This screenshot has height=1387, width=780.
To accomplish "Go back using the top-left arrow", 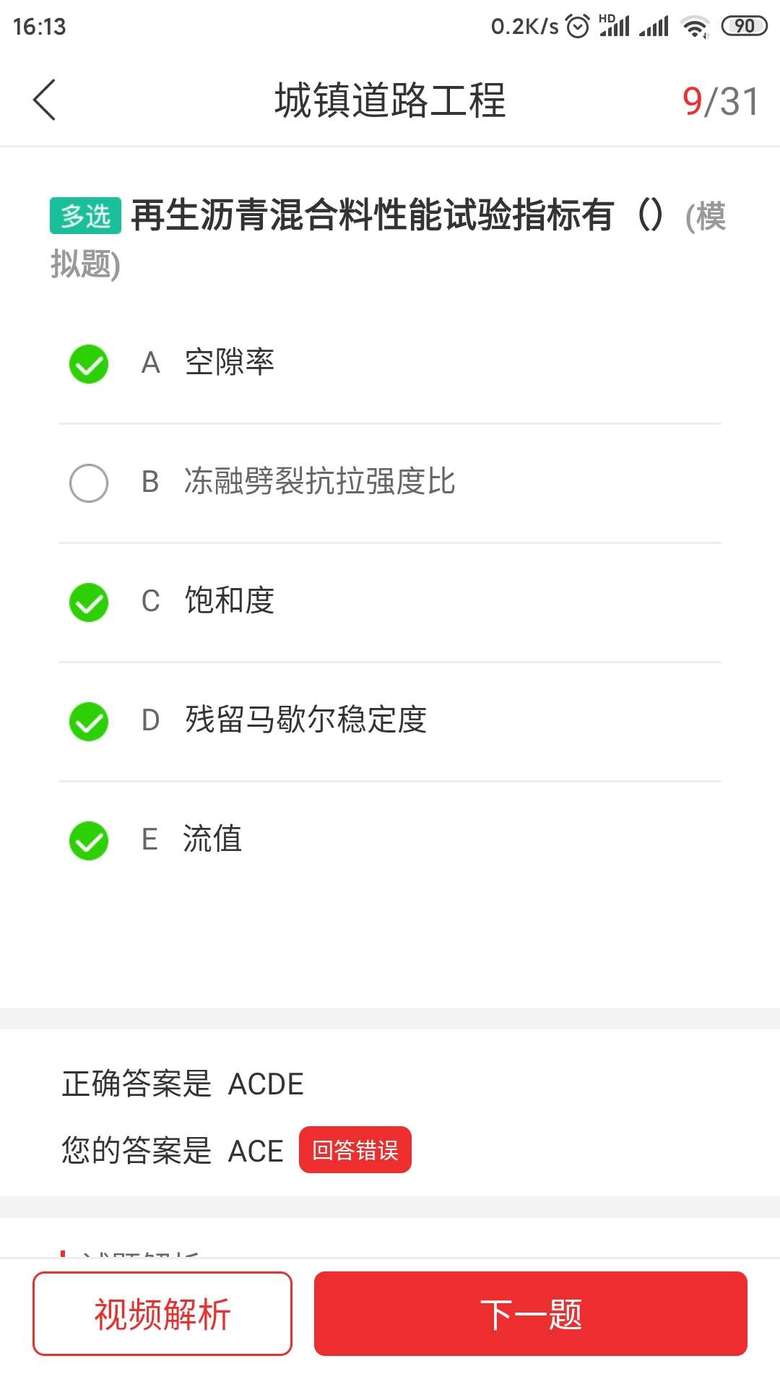I will [x=45, y=101].
